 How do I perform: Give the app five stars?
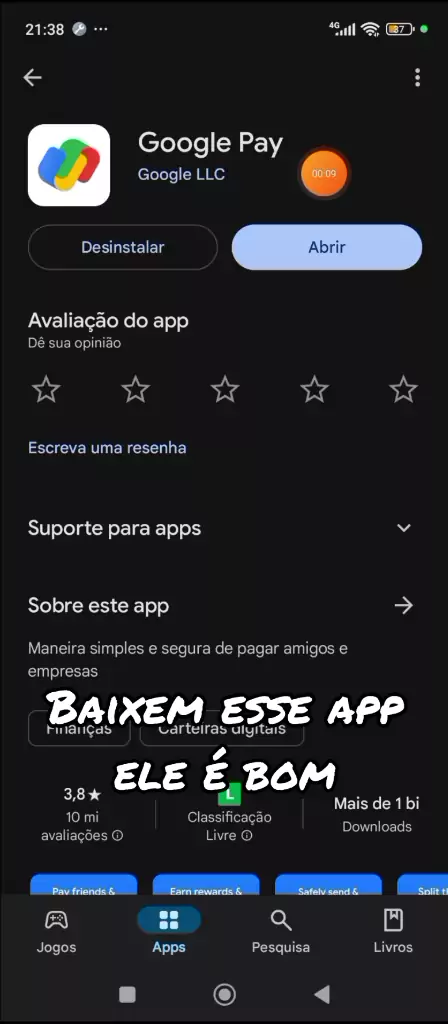pos(403,389)
